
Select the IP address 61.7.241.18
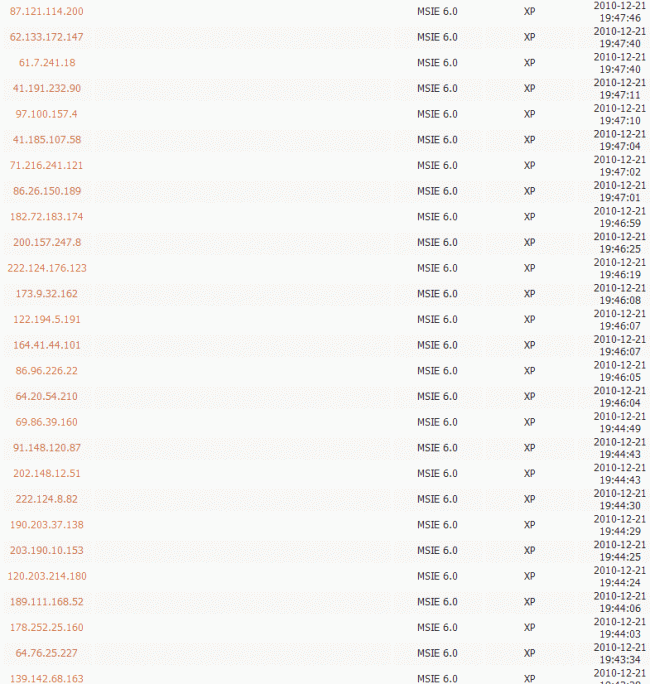pyautogui.click(x=47, y=62)
